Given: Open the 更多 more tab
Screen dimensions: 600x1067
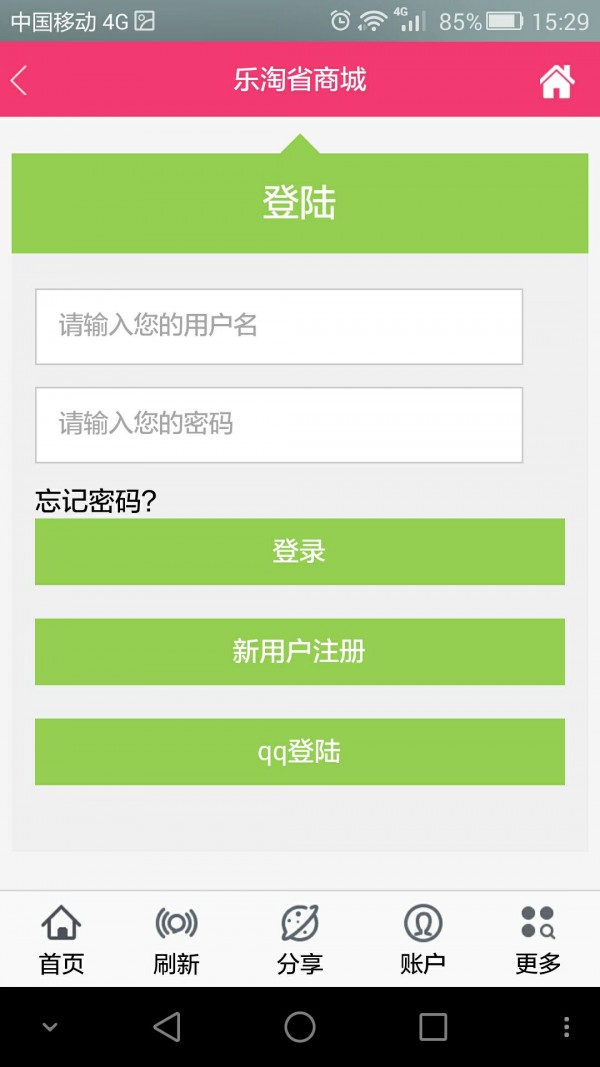Looking at the screenshot, I should click(538, 939).
